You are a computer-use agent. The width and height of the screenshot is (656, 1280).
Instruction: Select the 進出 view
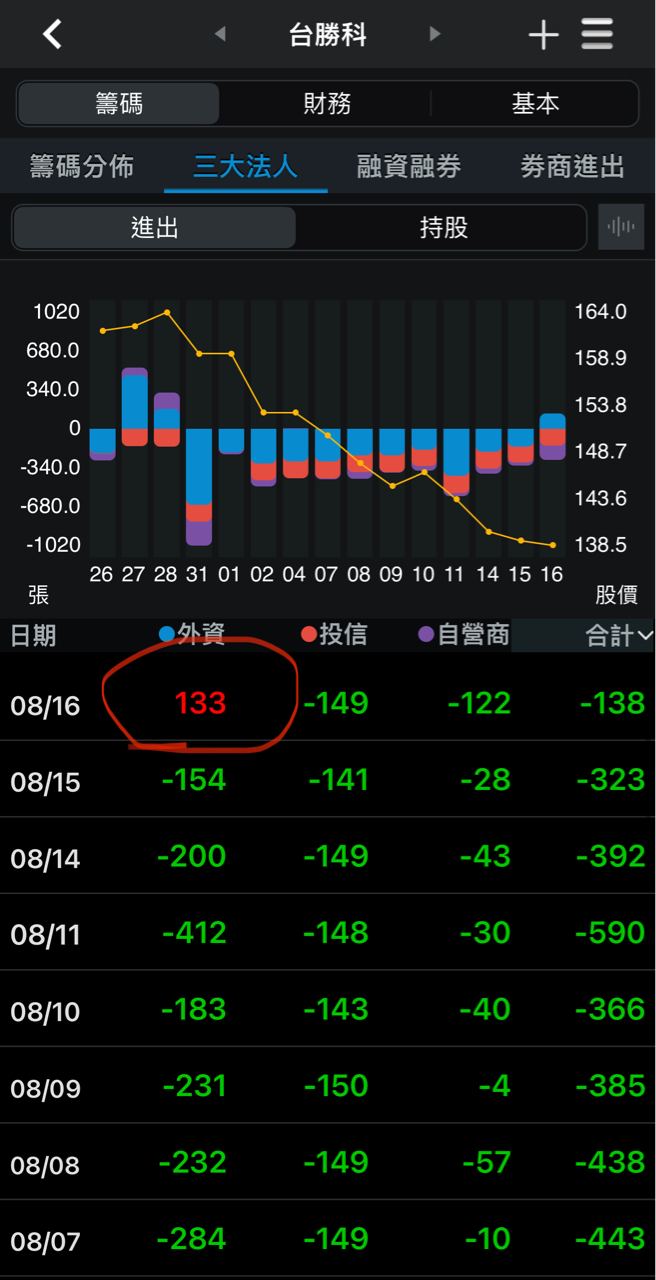pyautogui.click(x=155, y=228)
